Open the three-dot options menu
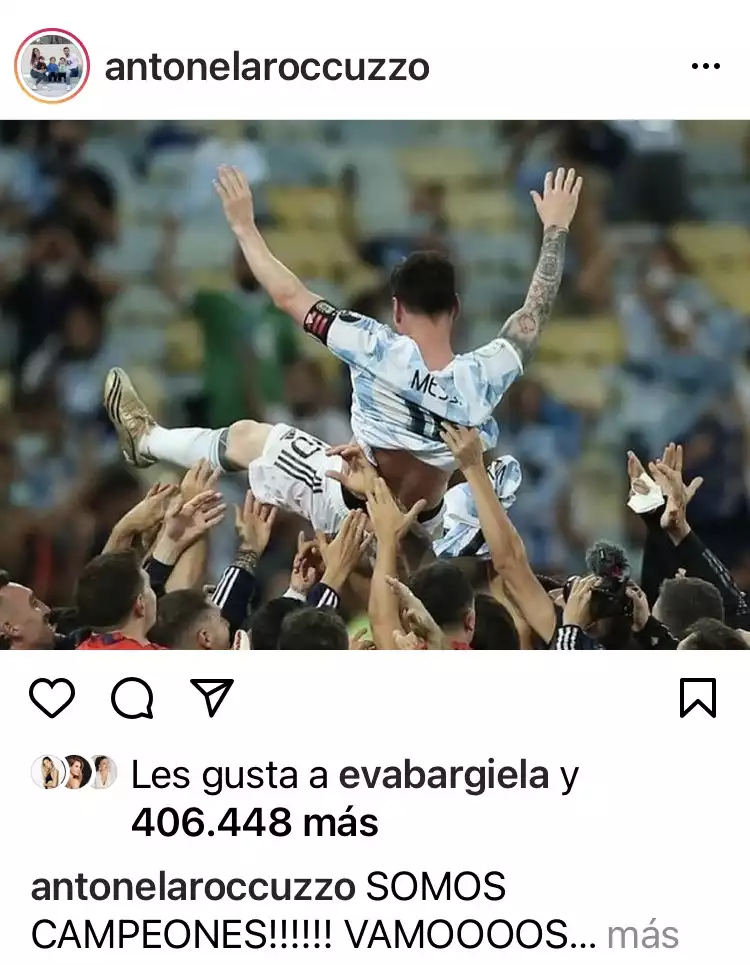The height and width of the screenshot is (965, 750). [705, 67]
